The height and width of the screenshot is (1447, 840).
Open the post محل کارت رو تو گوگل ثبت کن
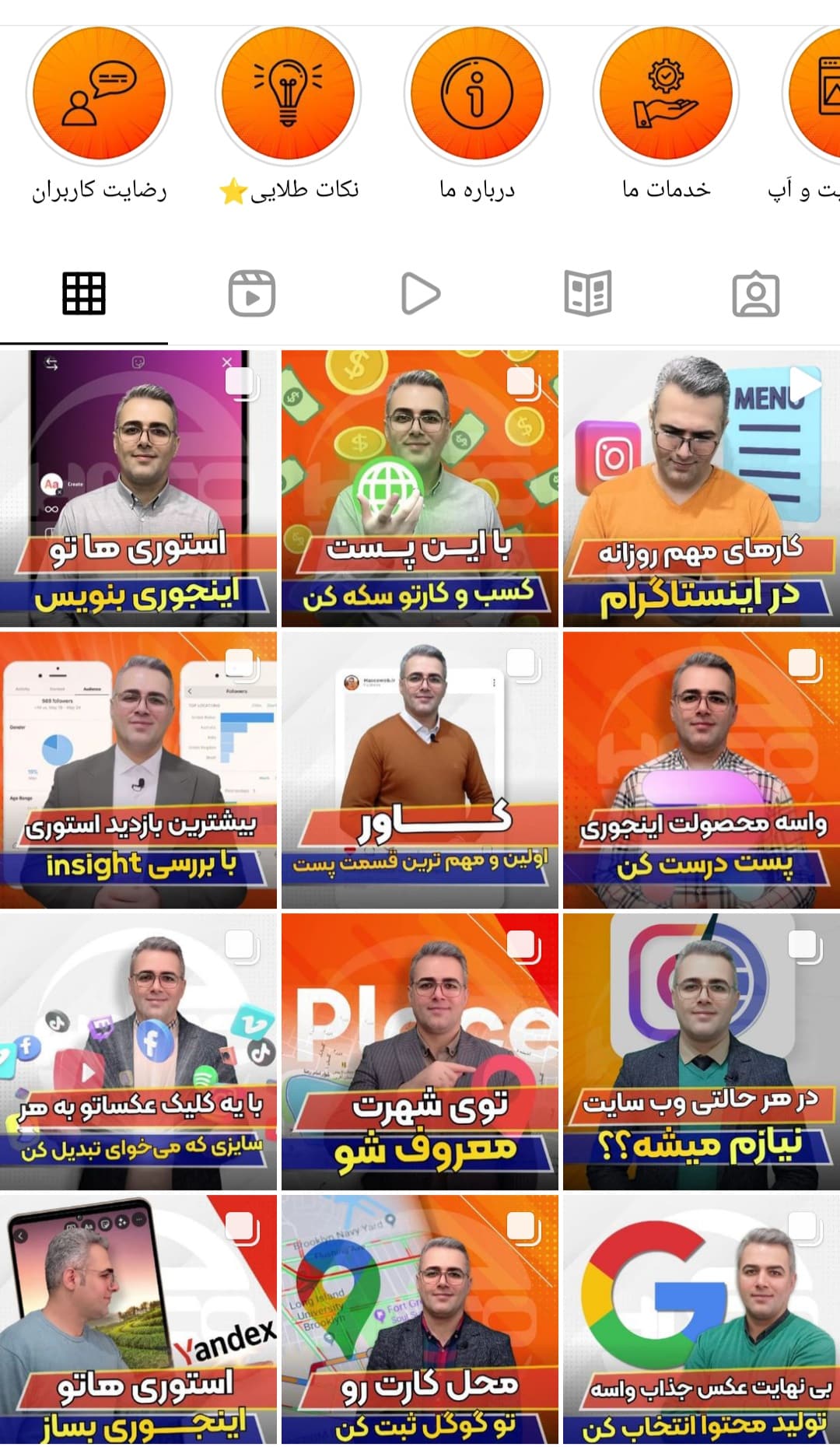420,1321
